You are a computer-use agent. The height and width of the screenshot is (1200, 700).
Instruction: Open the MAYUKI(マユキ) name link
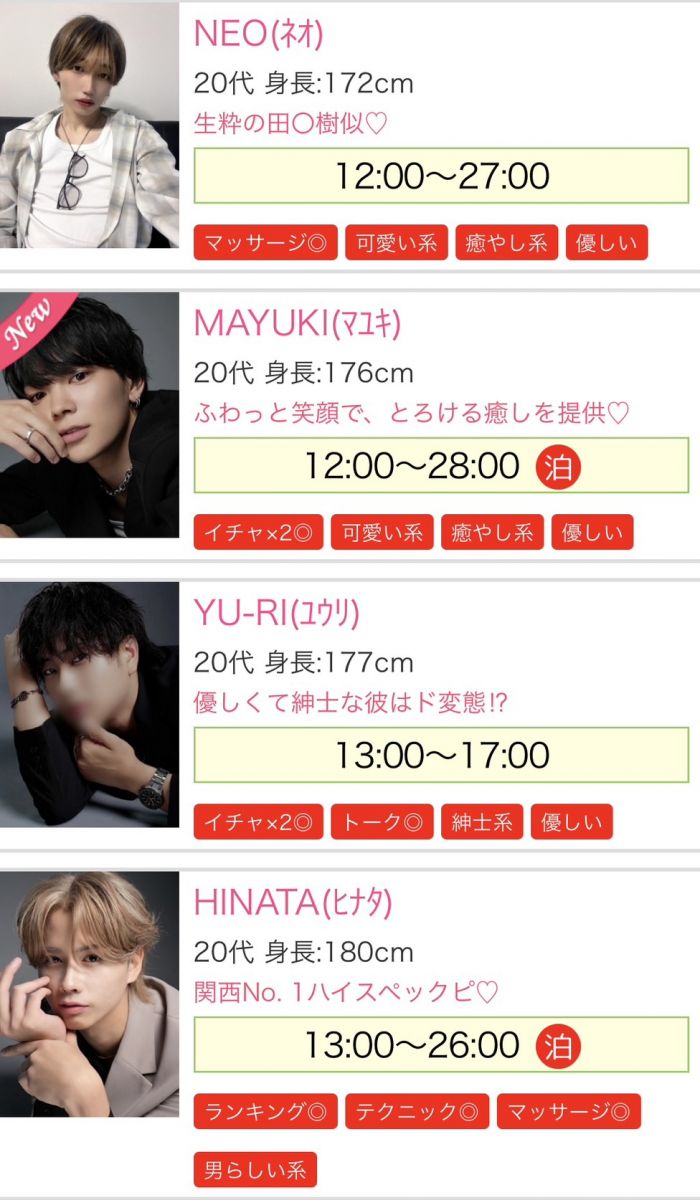click(296, 323)
